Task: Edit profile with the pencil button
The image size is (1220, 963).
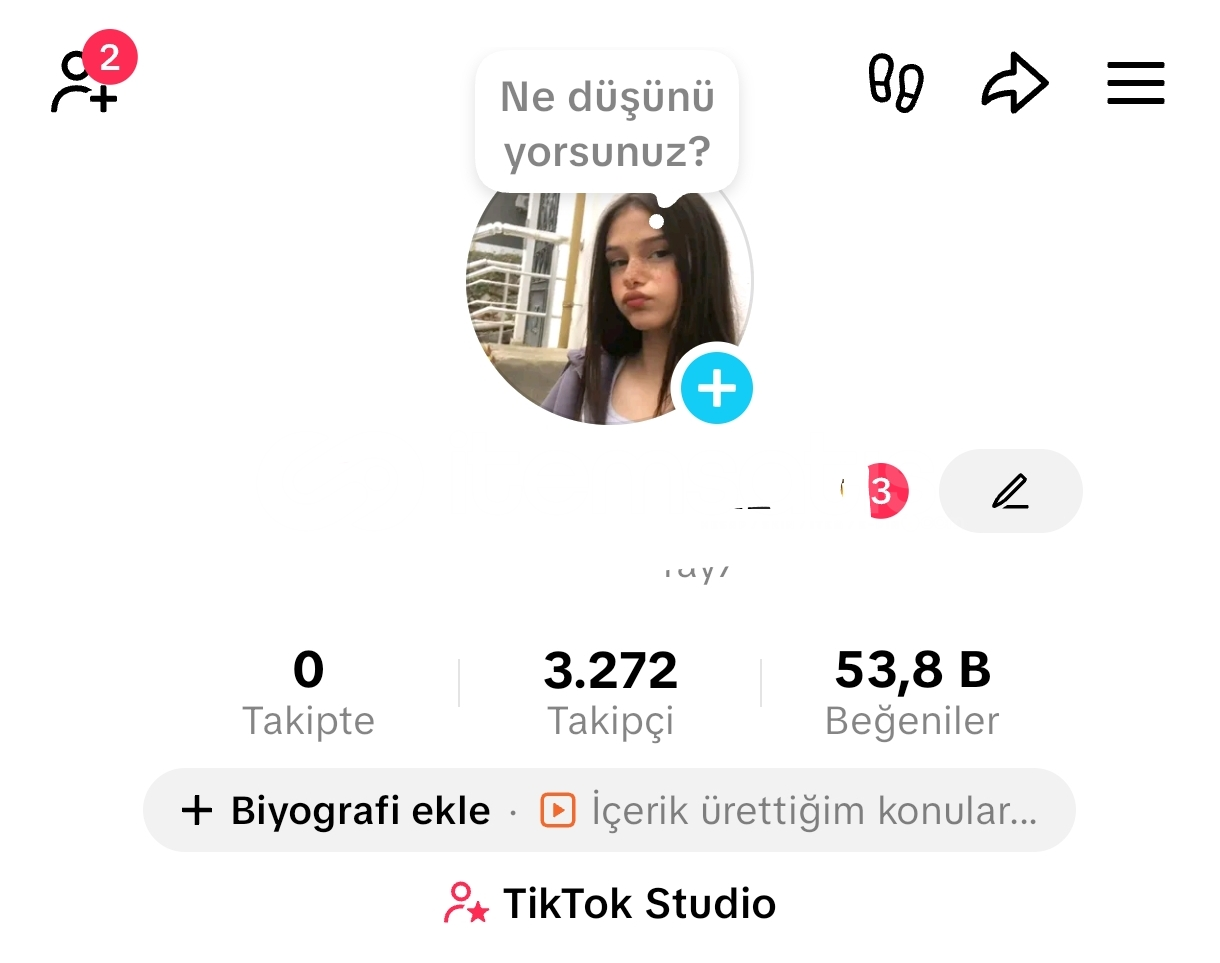Action: [x=1010, y=491]
